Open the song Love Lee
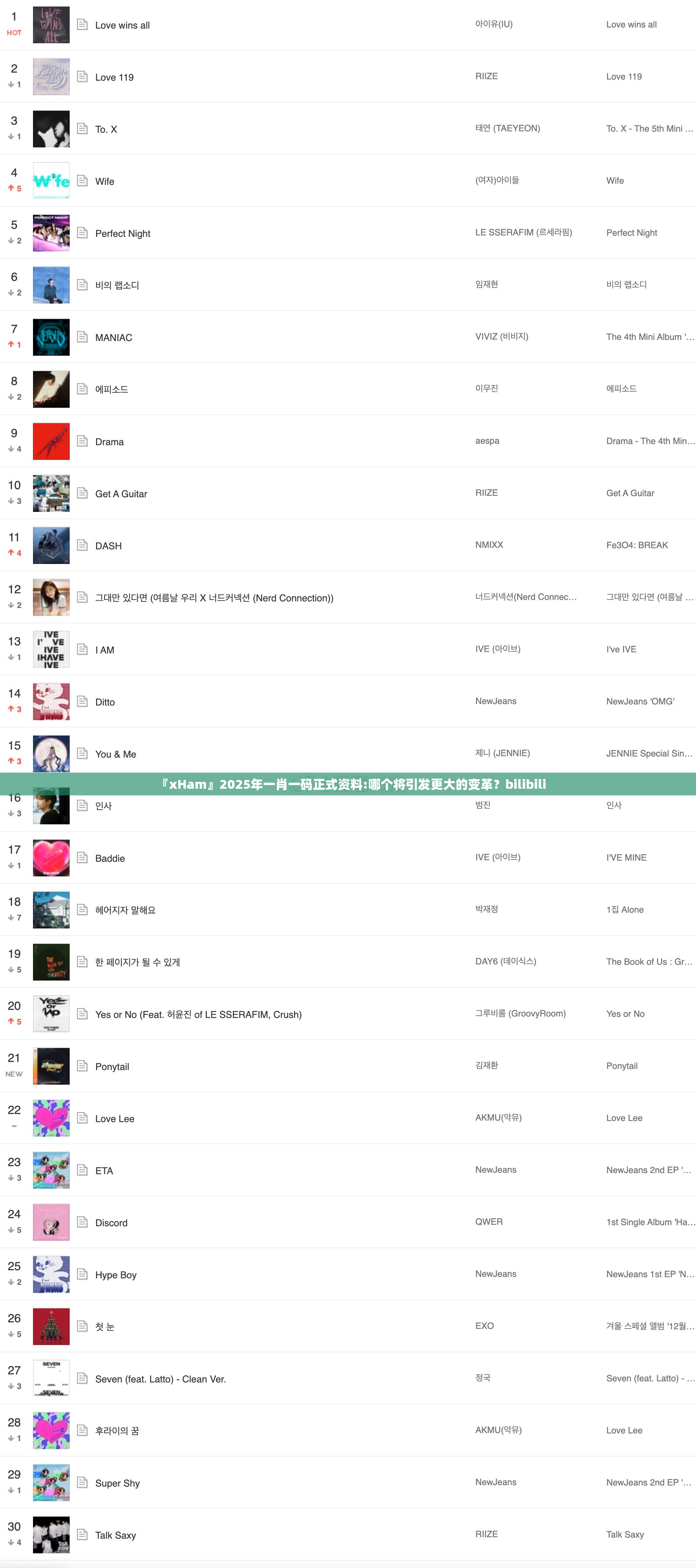 114,1119
